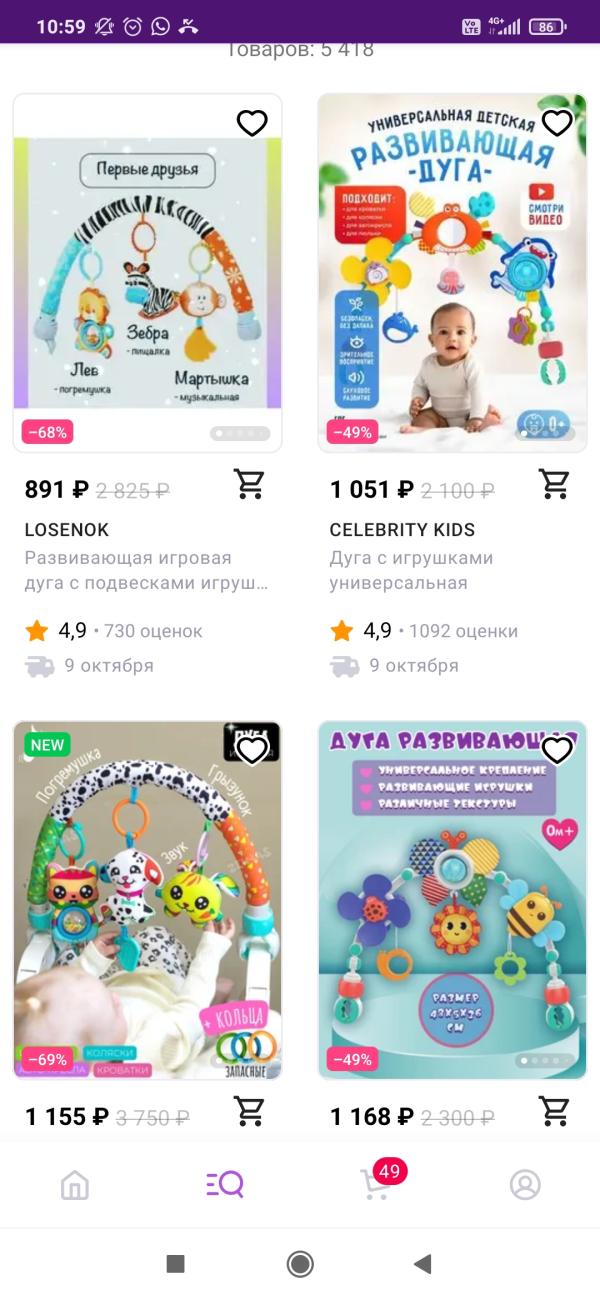Open the catalog search tab
The image size is (600, 1299).
[x=225, y=1185]
